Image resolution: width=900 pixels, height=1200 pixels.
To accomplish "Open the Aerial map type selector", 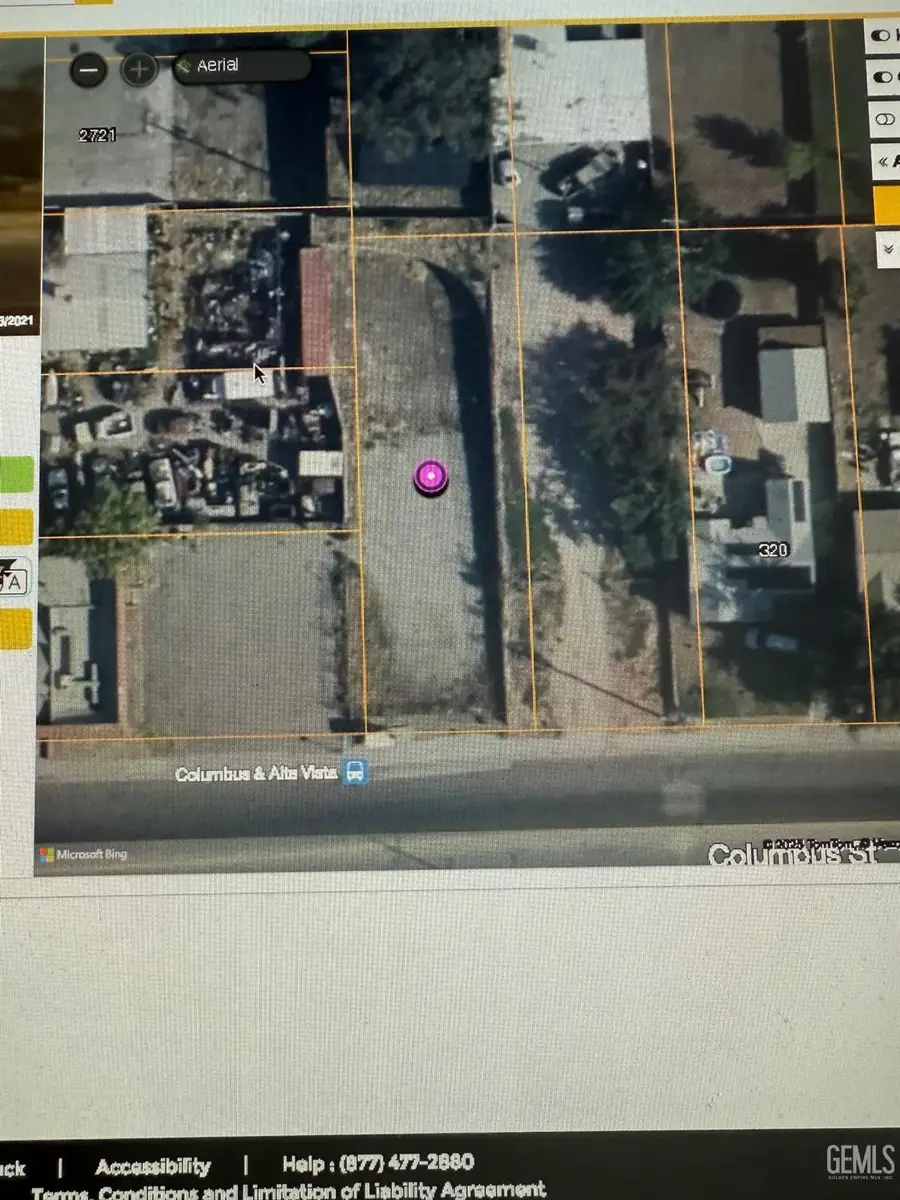I will pos(241,66).
